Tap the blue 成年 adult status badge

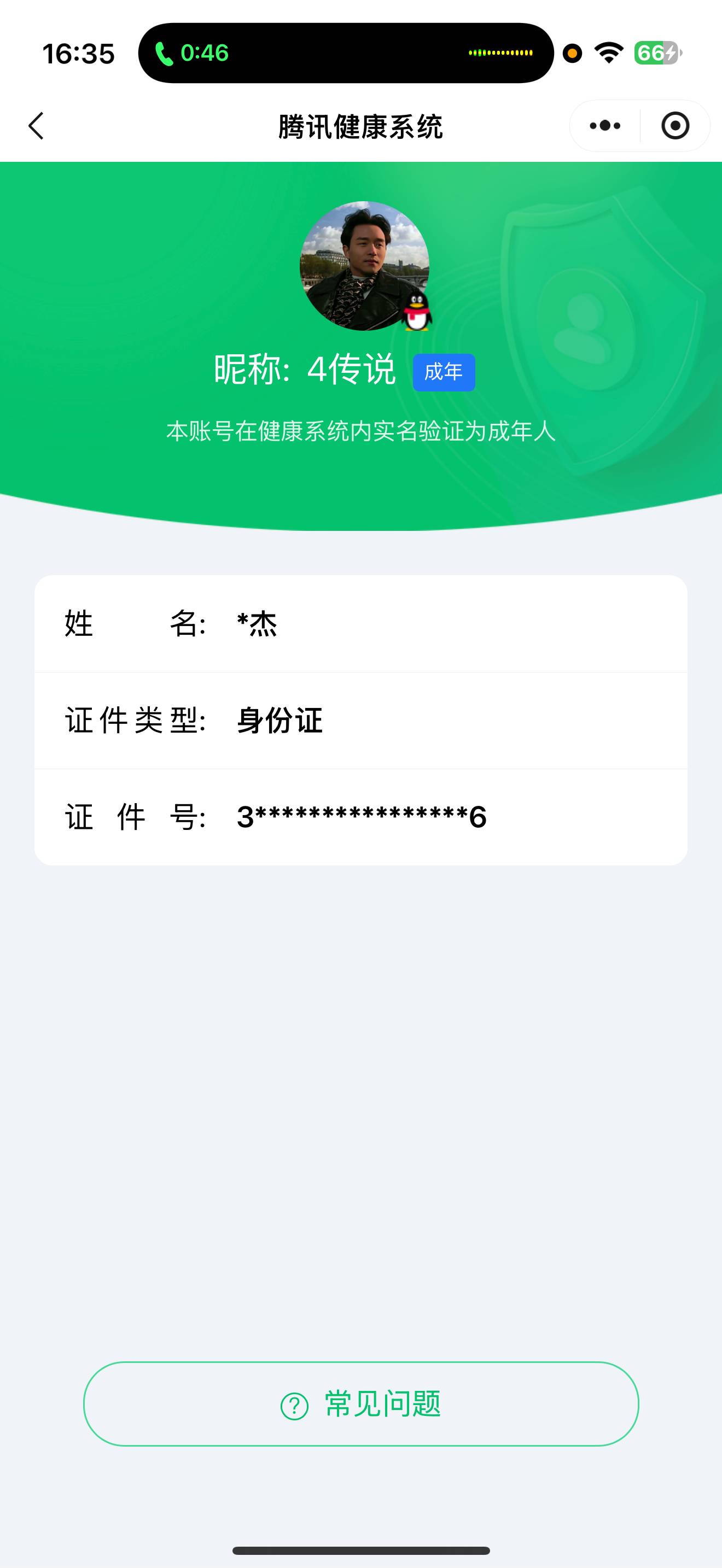tap(444, 372)
